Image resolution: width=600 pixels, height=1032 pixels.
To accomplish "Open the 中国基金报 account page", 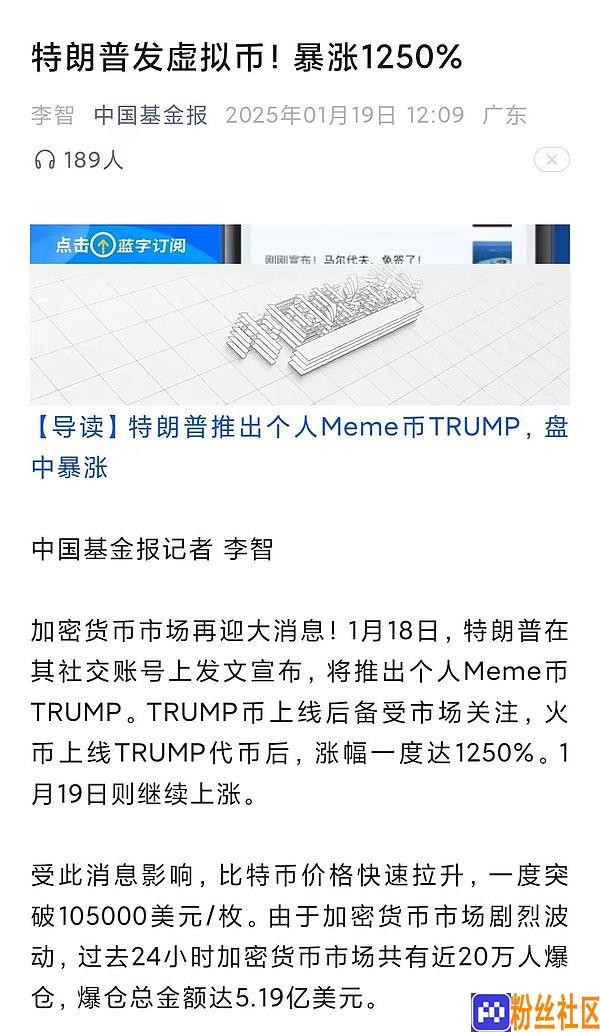I will point(150,115).
